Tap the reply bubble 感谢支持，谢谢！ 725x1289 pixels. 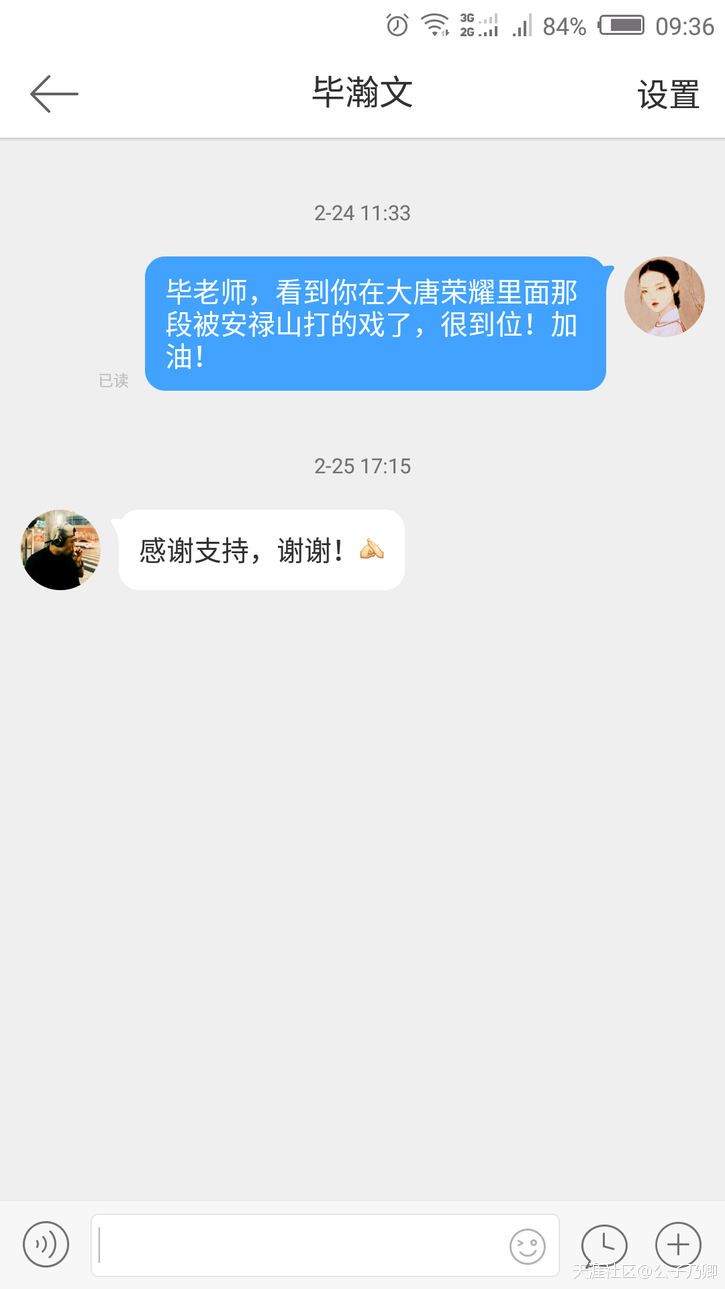pos(260,549)
